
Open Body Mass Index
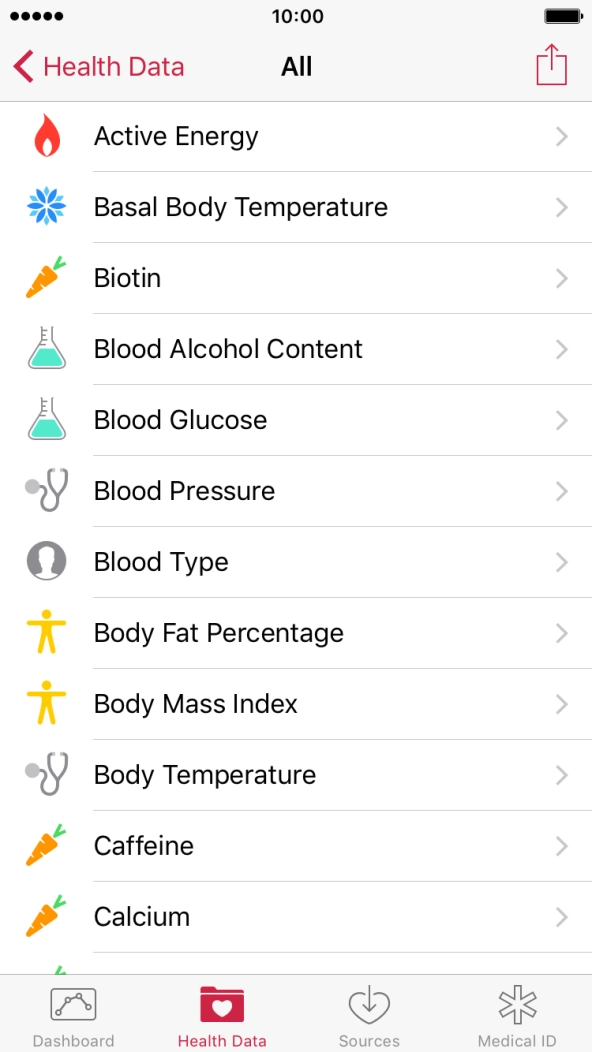click(296, 704)
